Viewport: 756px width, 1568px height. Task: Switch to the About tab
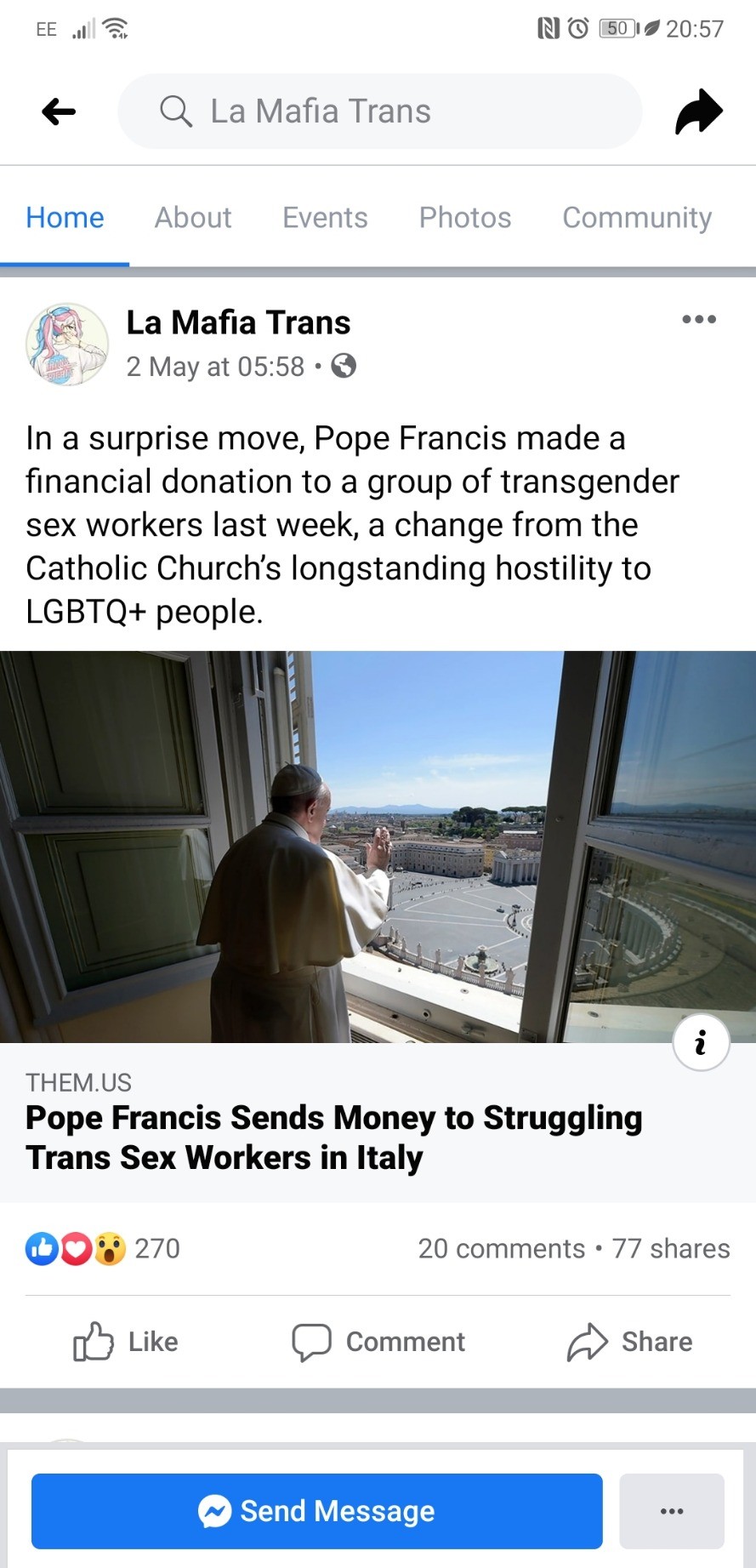[193, 218]
